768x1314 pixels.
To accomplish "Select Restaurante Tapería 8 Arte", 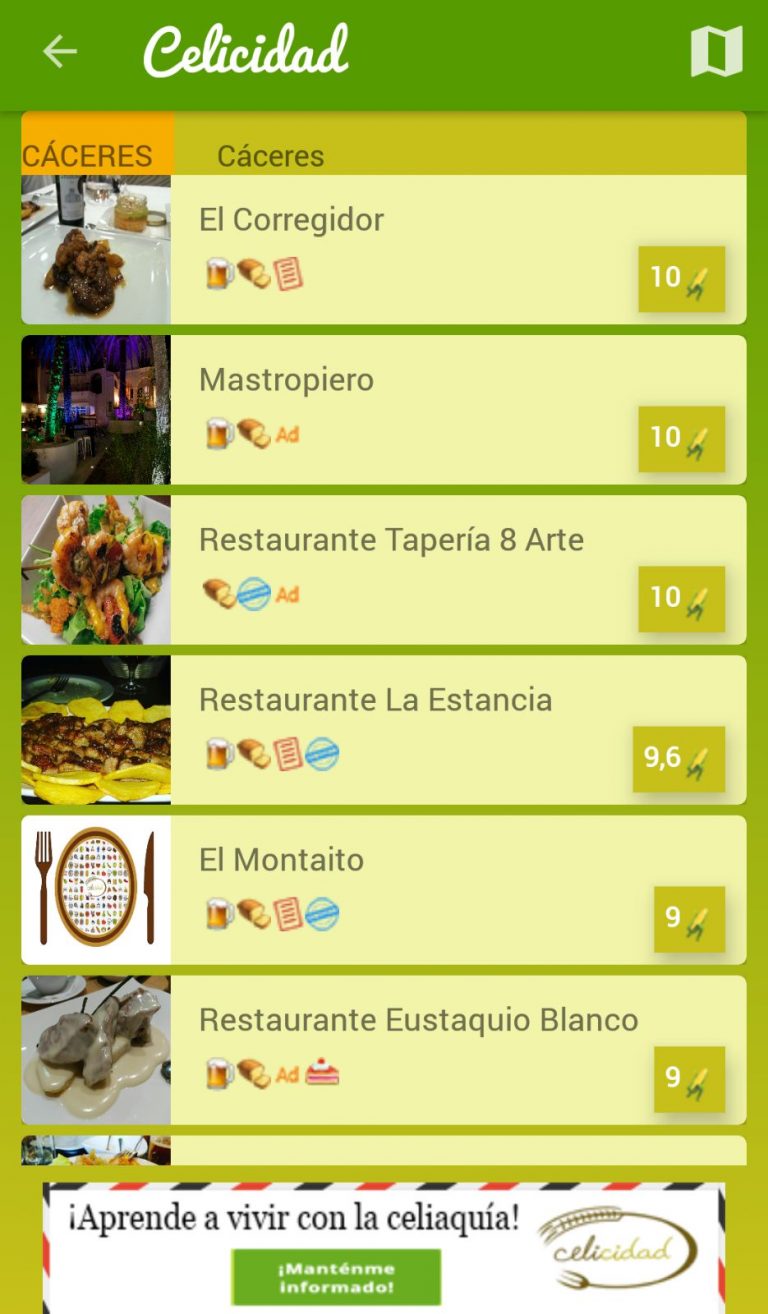I will (x=391, y=540).
